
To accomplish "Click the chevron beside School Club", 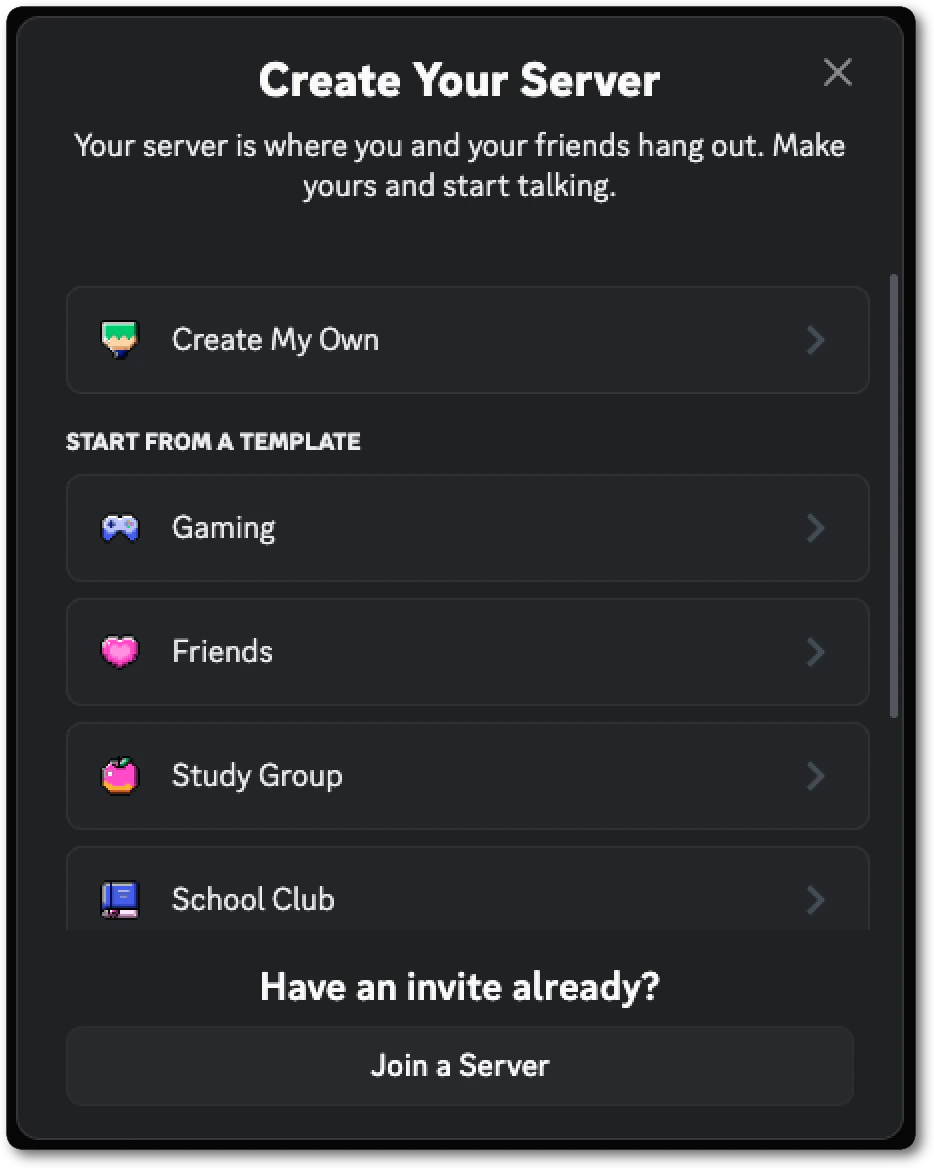I will [815, 899].
